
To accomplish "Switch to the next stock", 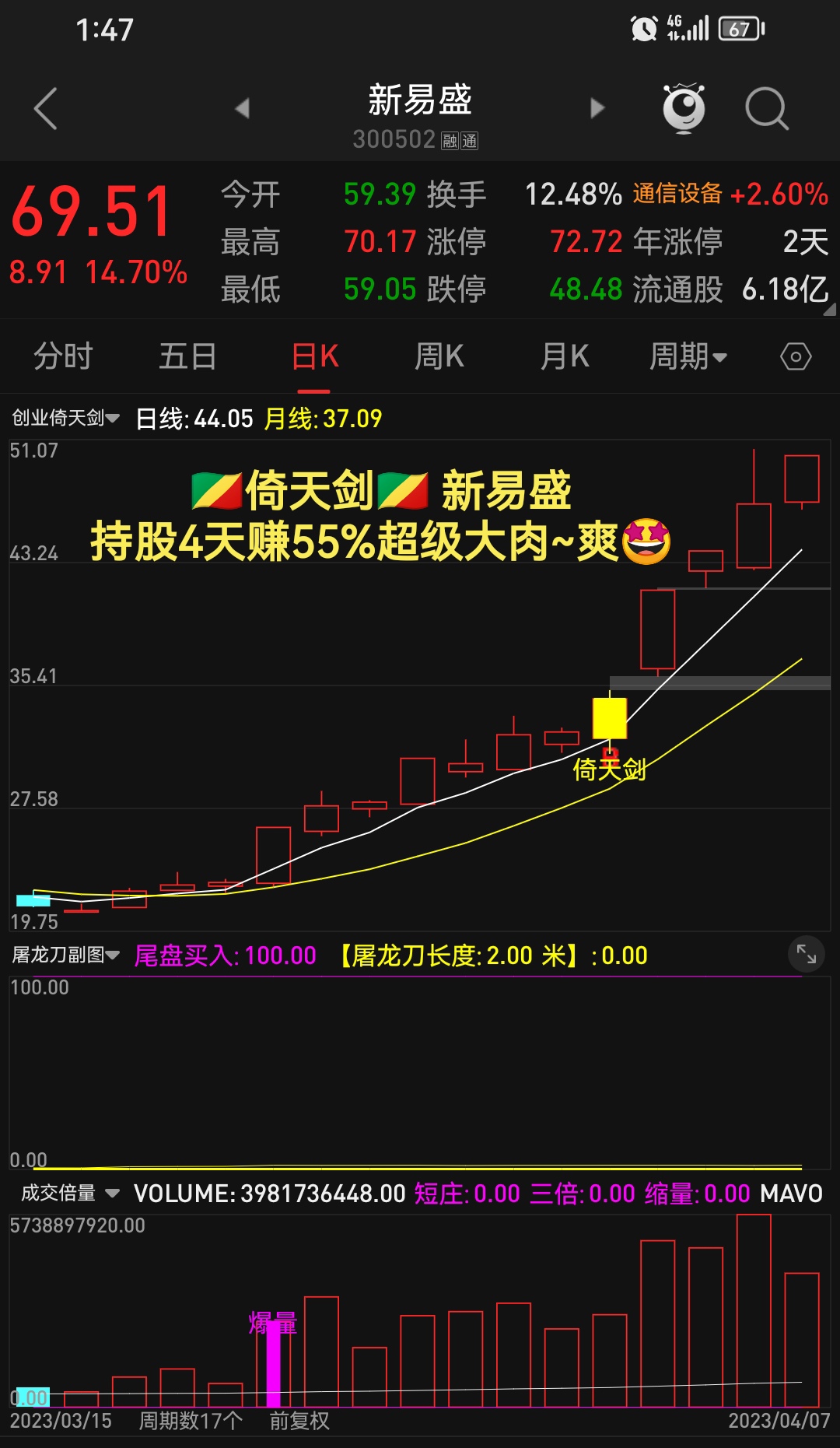I will click(x=597, y=108).
